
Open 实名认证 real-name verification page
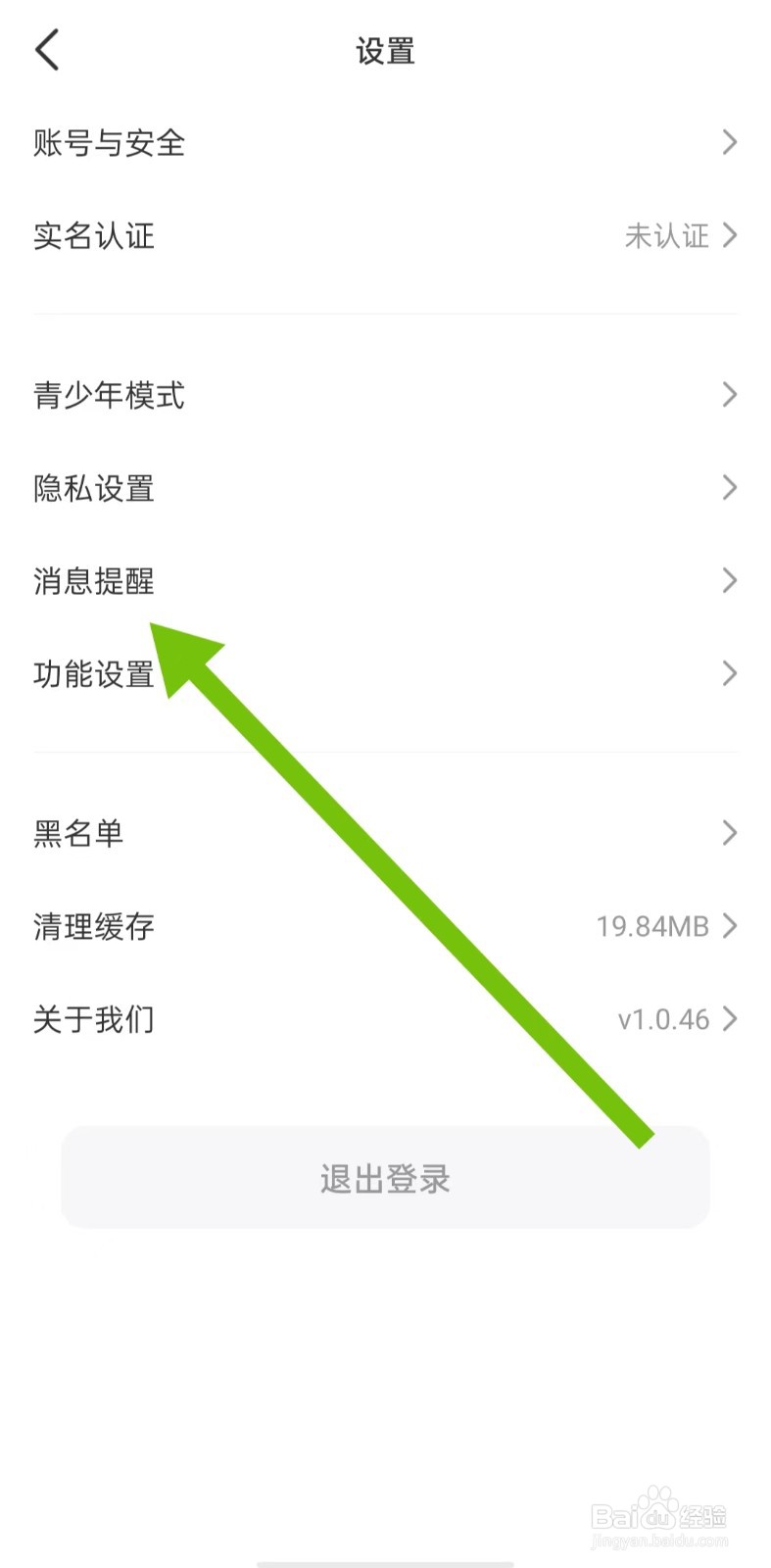coord(93,235)
